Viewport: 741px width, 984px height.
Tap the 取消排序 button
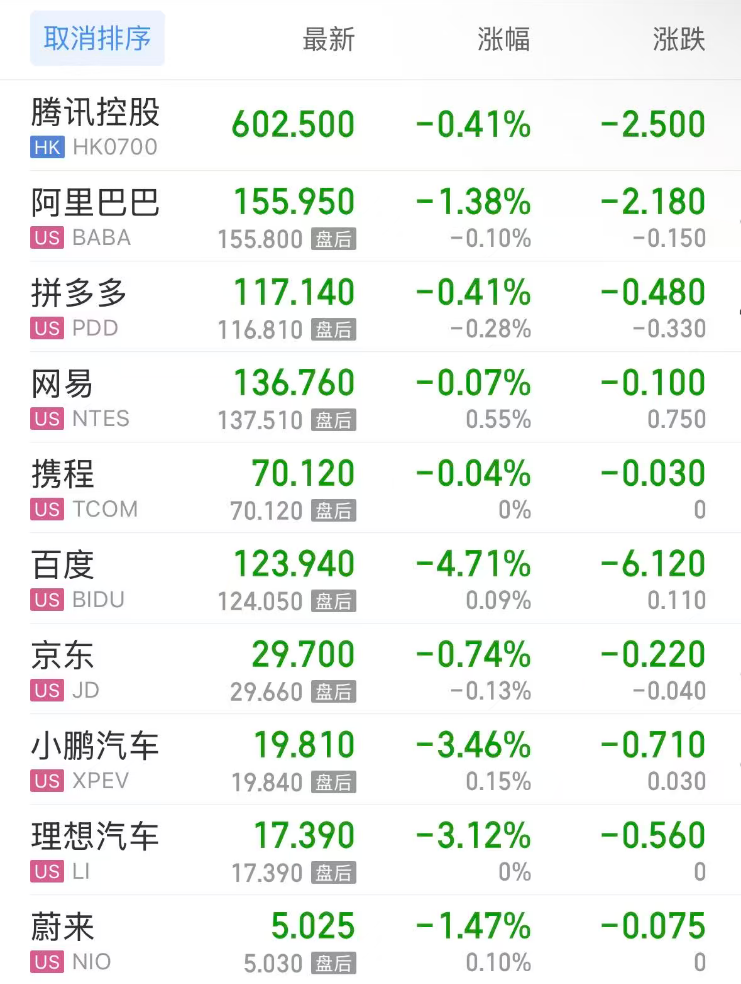click(x=97, y=39)
